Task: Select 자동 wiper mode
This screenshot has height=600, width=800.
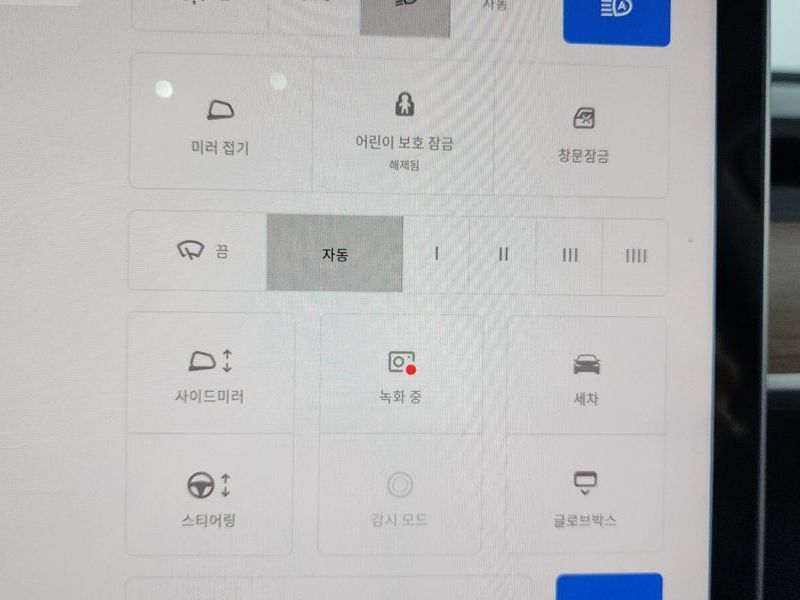Action: 334,255
